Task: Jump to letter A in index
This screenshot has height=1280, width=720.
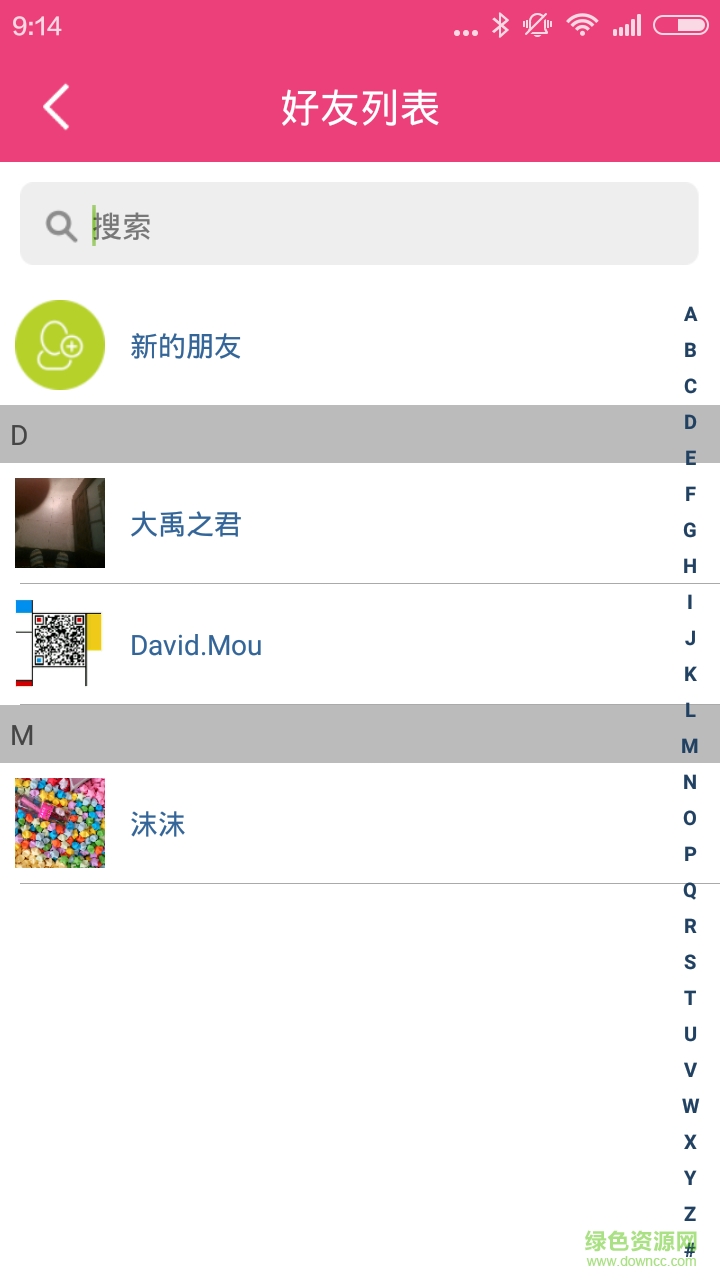Action: point(690,315)
